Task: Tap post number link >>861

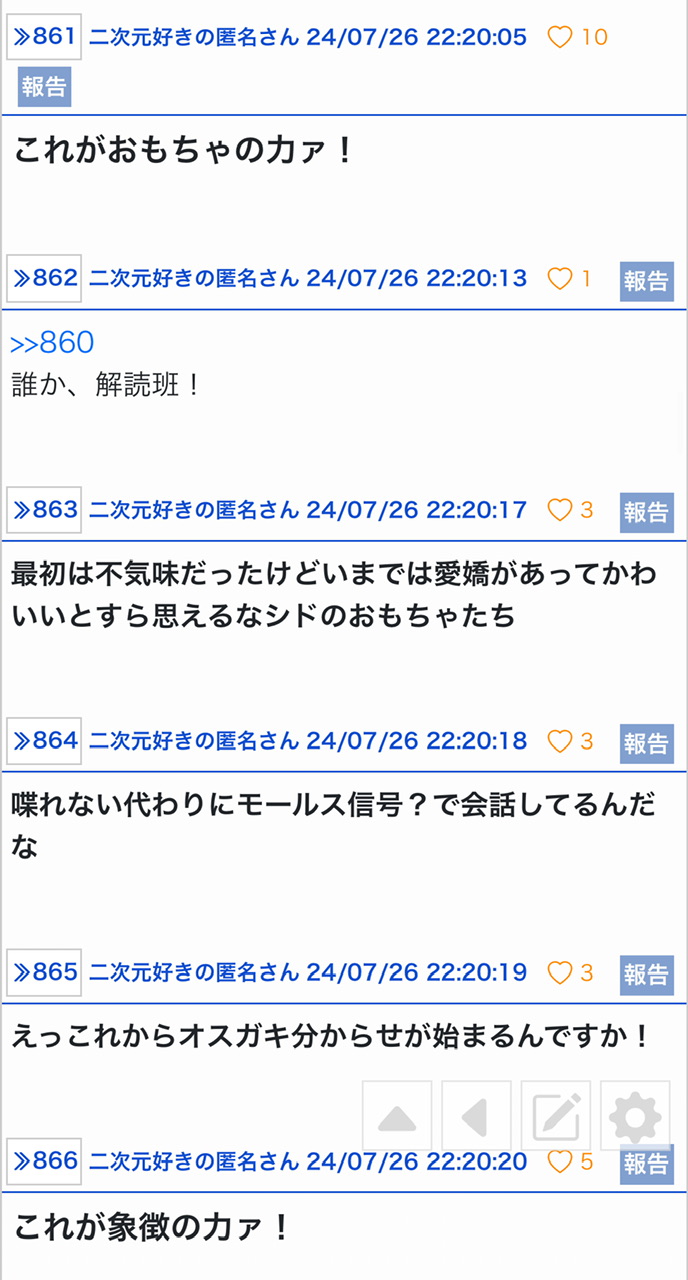Action: (x=44, y=38)
